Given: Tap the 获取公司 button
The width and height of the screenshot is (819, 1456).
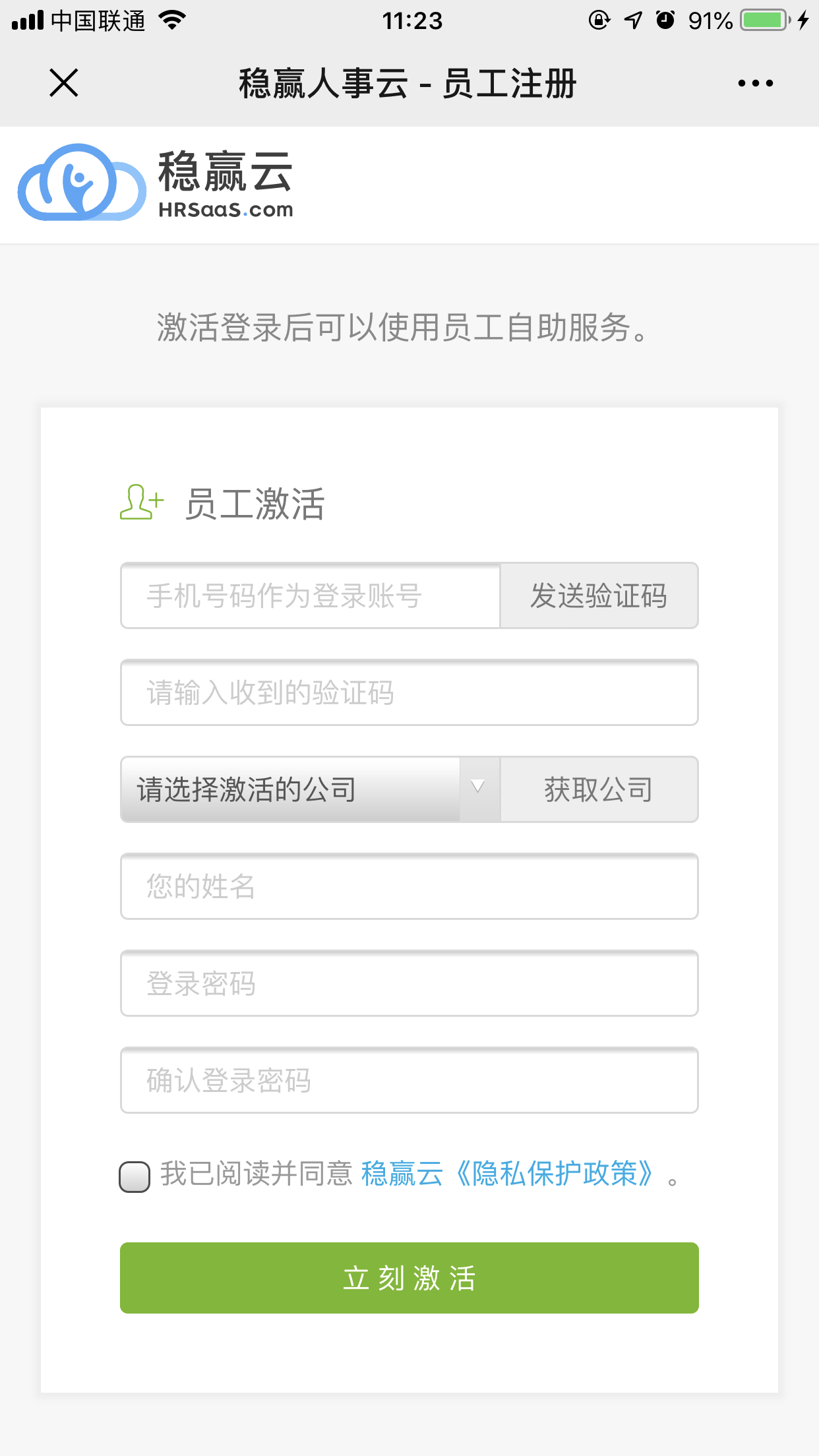Looking at the screenshot, I should (599, 789).
